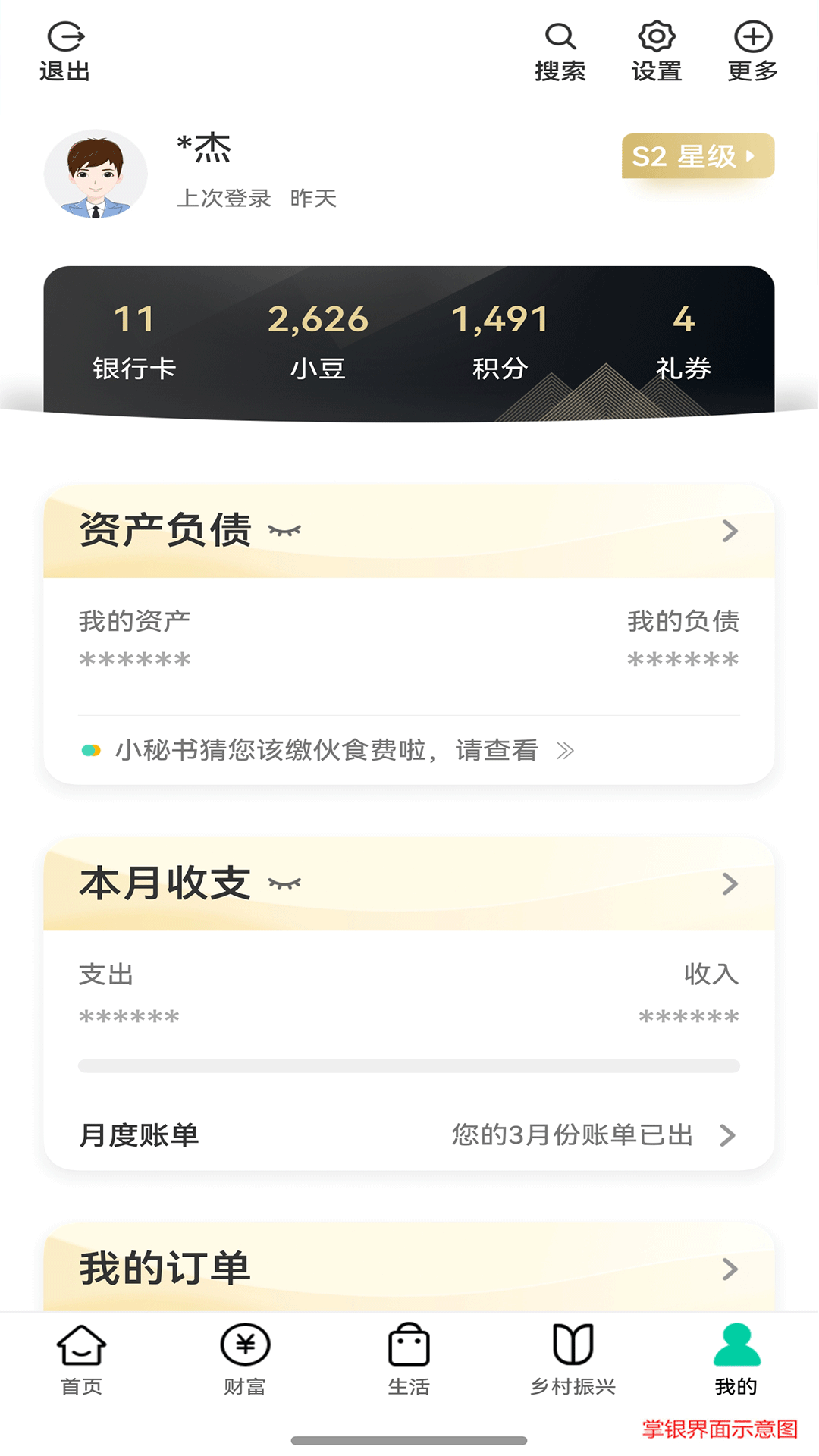This screenshot has width=819, height=1456.
Task: Expand the 资产负债 details chevron
Action: click(x=730, y=531)
